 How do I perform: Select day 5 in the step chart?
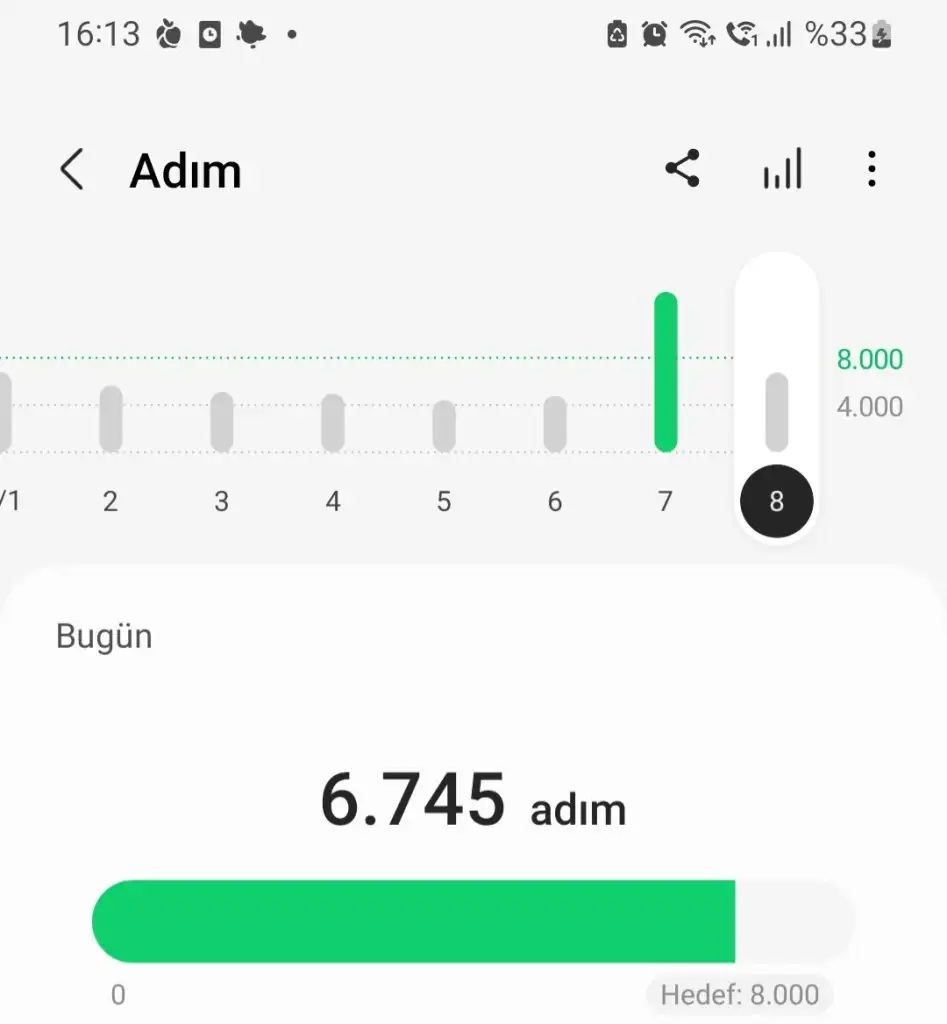(444, 426)
